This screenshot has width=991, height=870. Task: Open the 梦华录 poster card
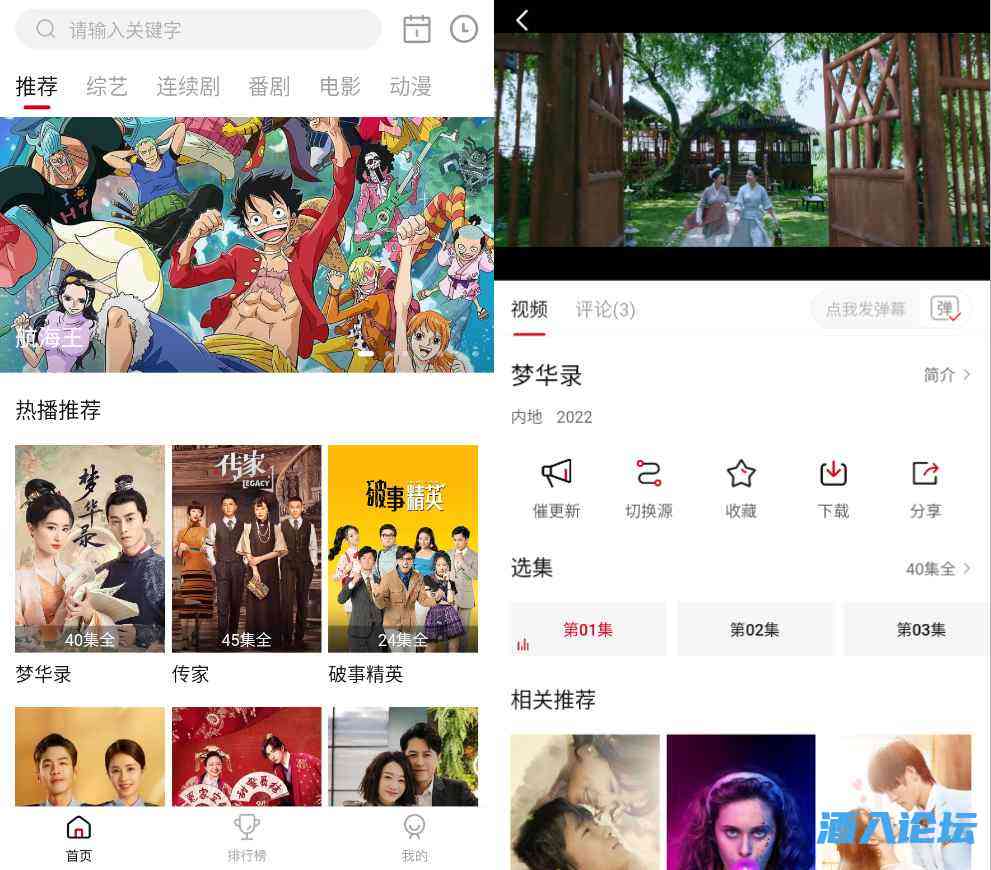[x=90, y=549]
